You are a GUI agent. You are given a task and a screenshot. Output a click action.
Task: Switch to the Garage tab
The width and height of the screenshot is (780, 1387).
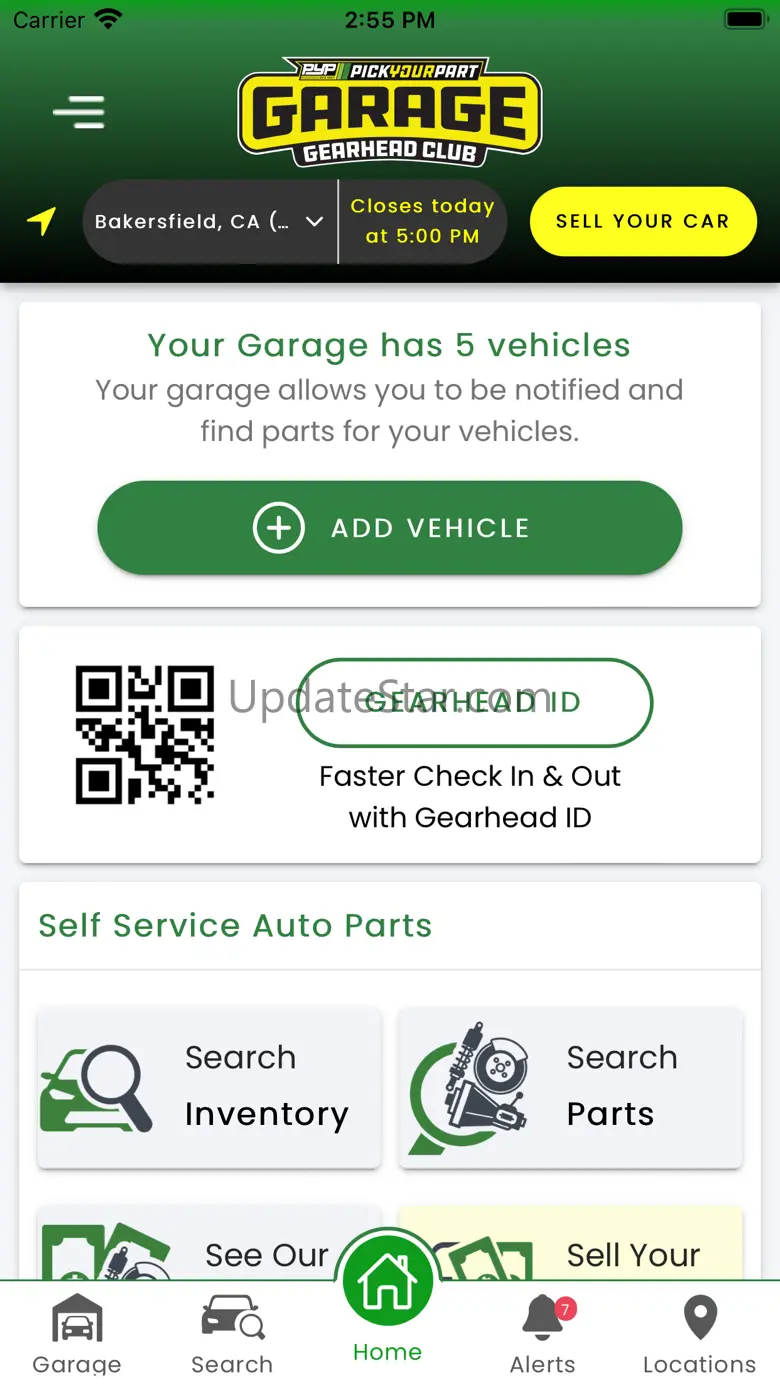point(77,1335)
